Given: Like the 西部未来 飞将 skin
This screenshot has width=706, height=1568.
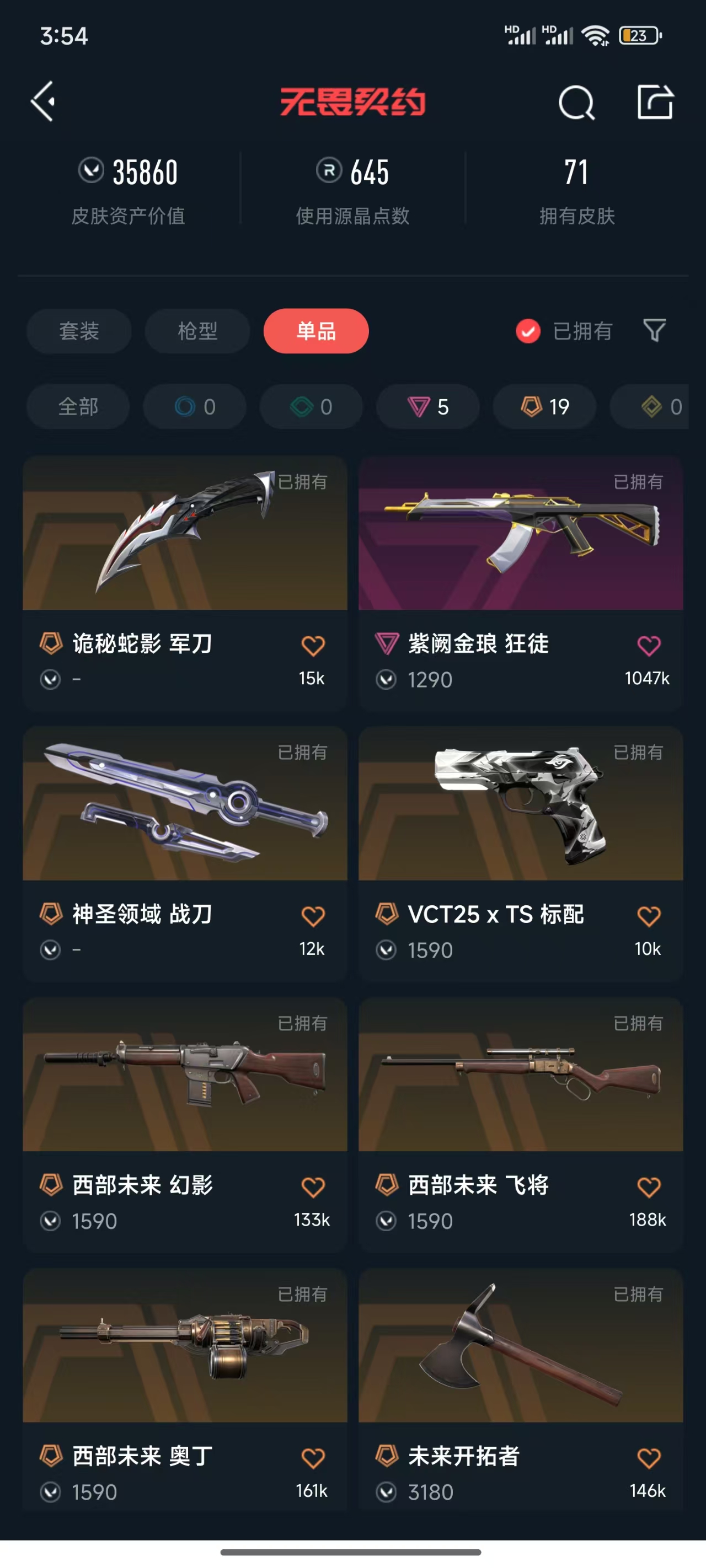Looking at the screenshot, I should [x=649, y=1187].
